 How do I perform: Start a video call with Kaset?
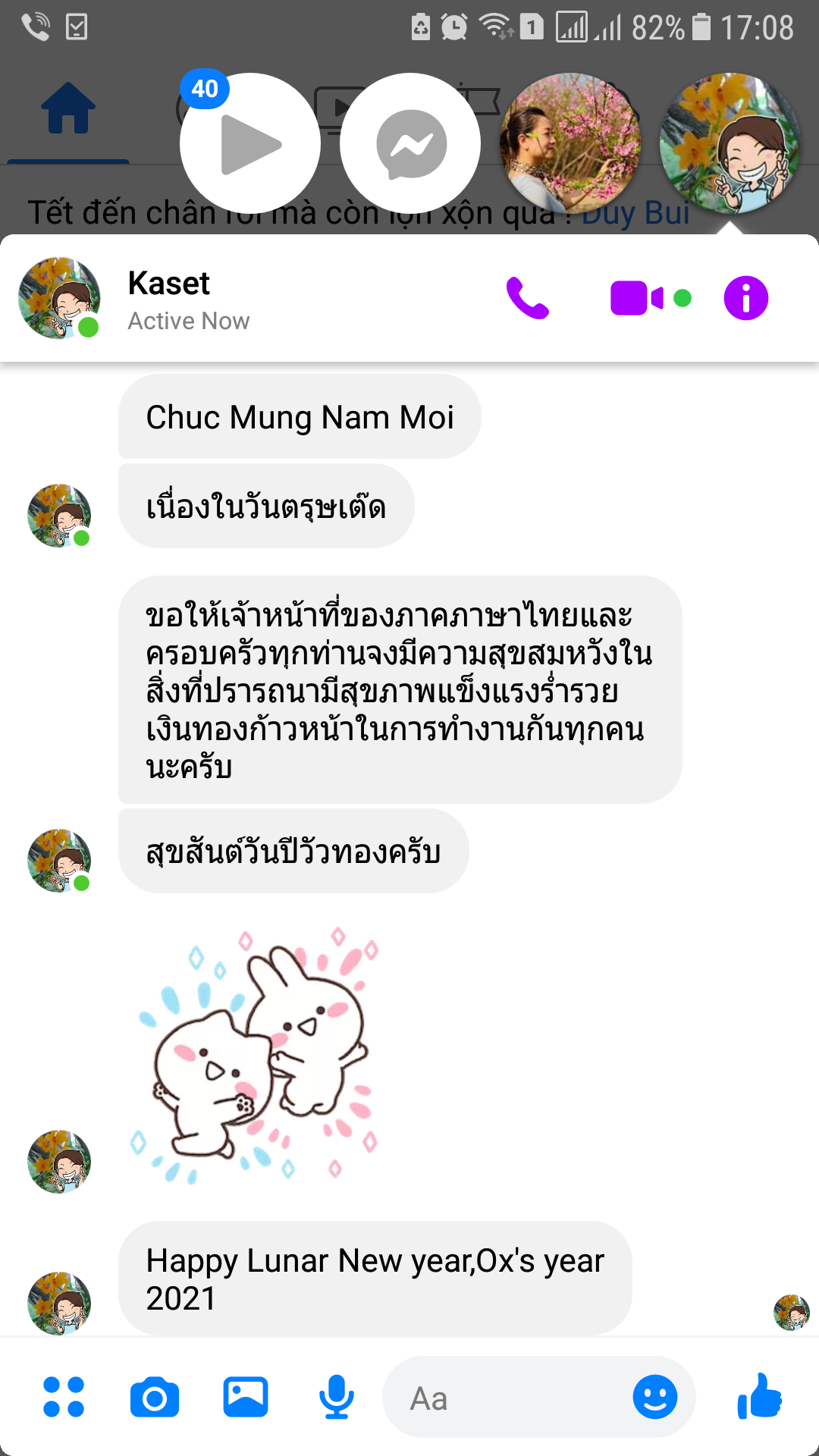637,298
